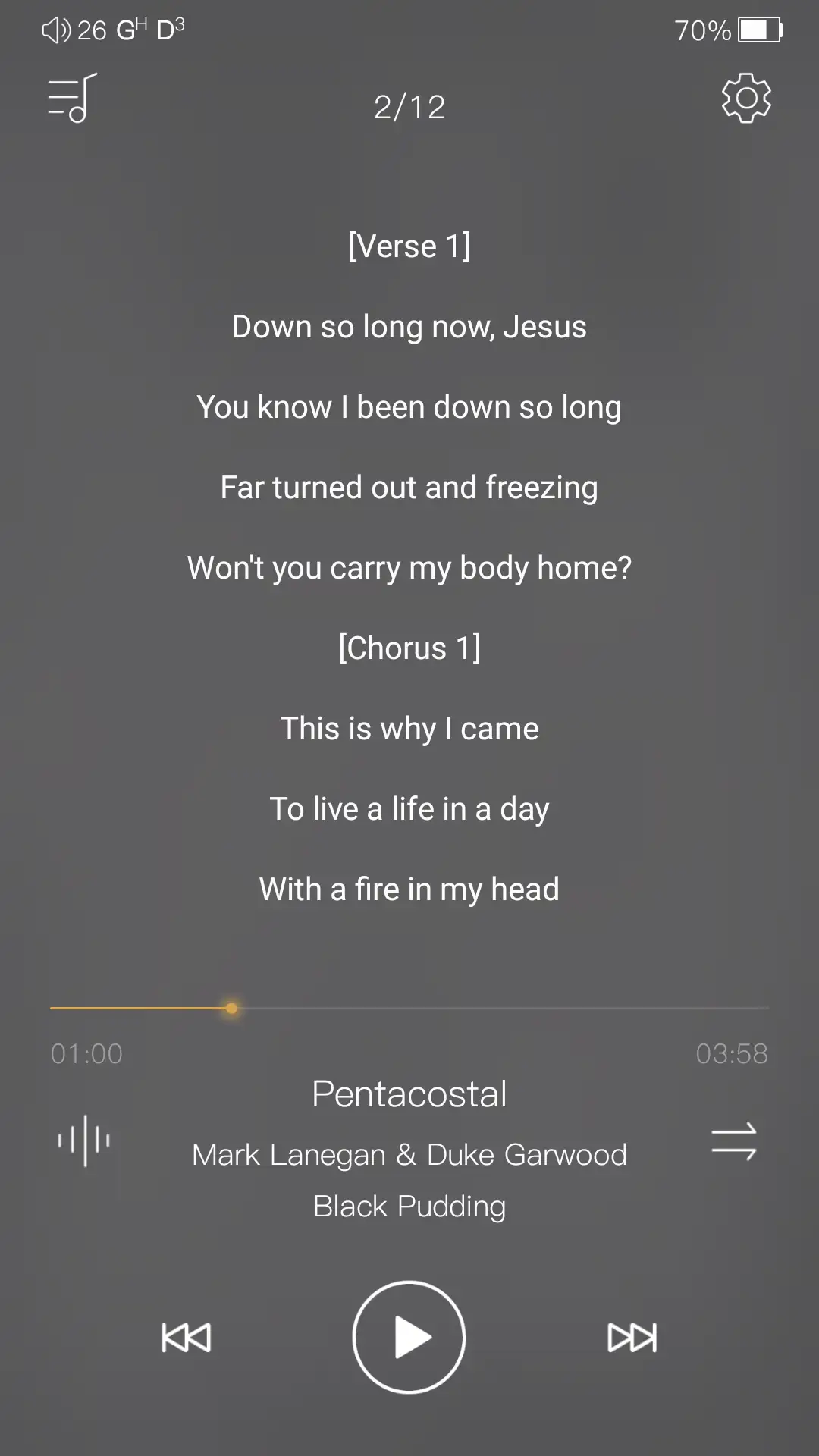The height and width of the screenshot is (1456, 819).
Task: Open the equalizer waveform icon
Action: click(x=84, y=1140)
